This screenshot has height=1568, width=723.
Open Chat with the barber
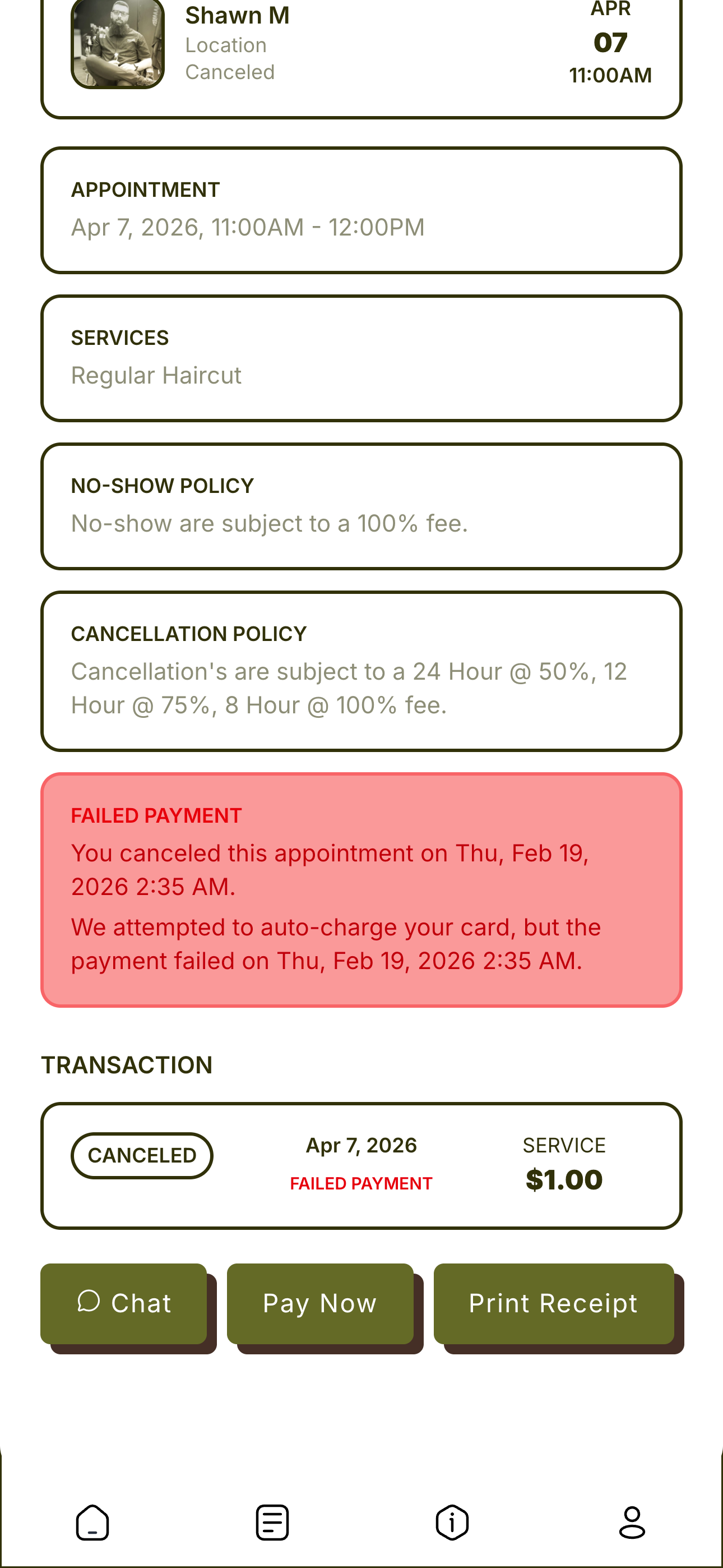coord(124,1303)
